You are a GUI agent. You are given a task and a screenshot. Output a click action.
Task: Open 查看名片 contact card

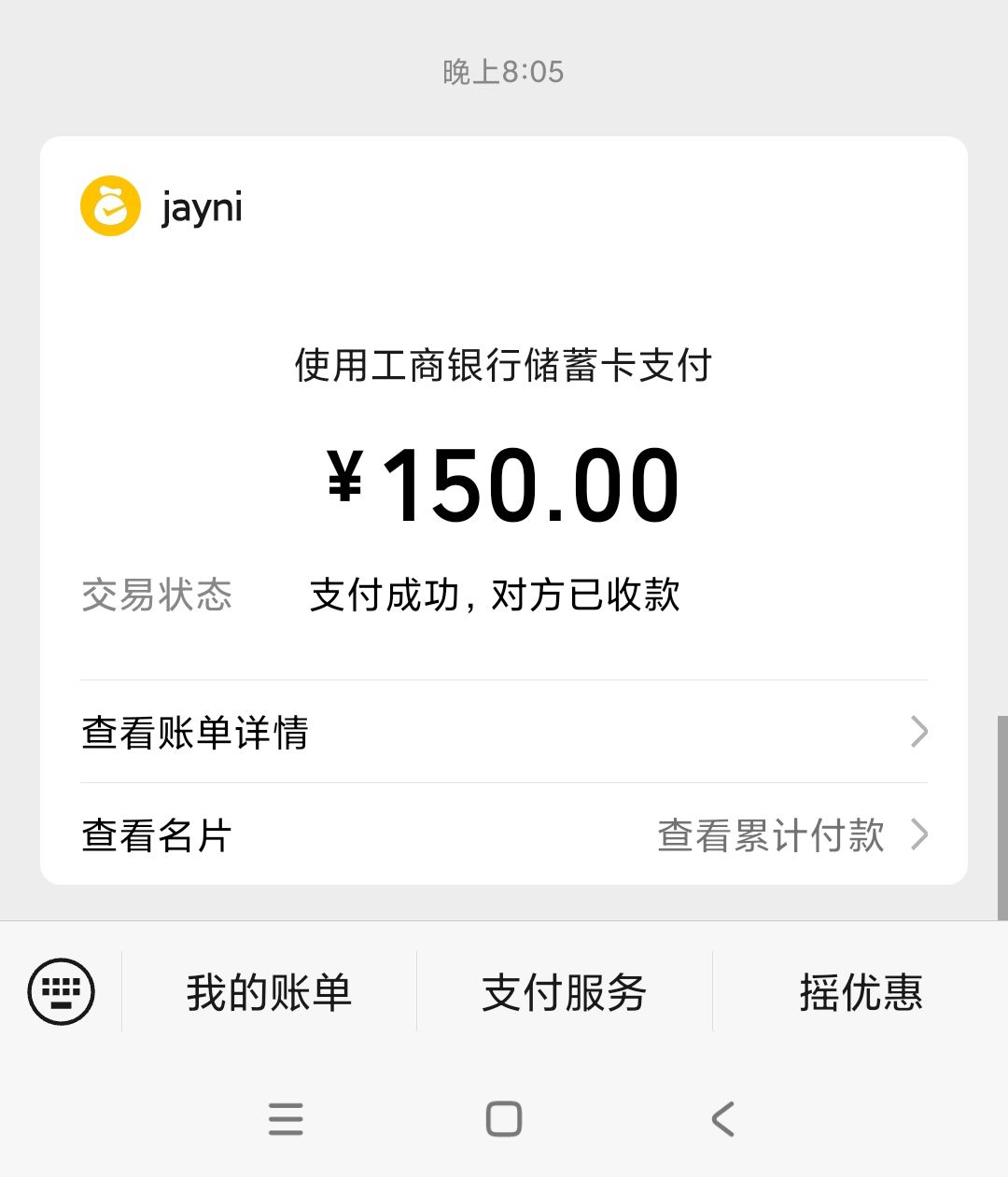157,835
